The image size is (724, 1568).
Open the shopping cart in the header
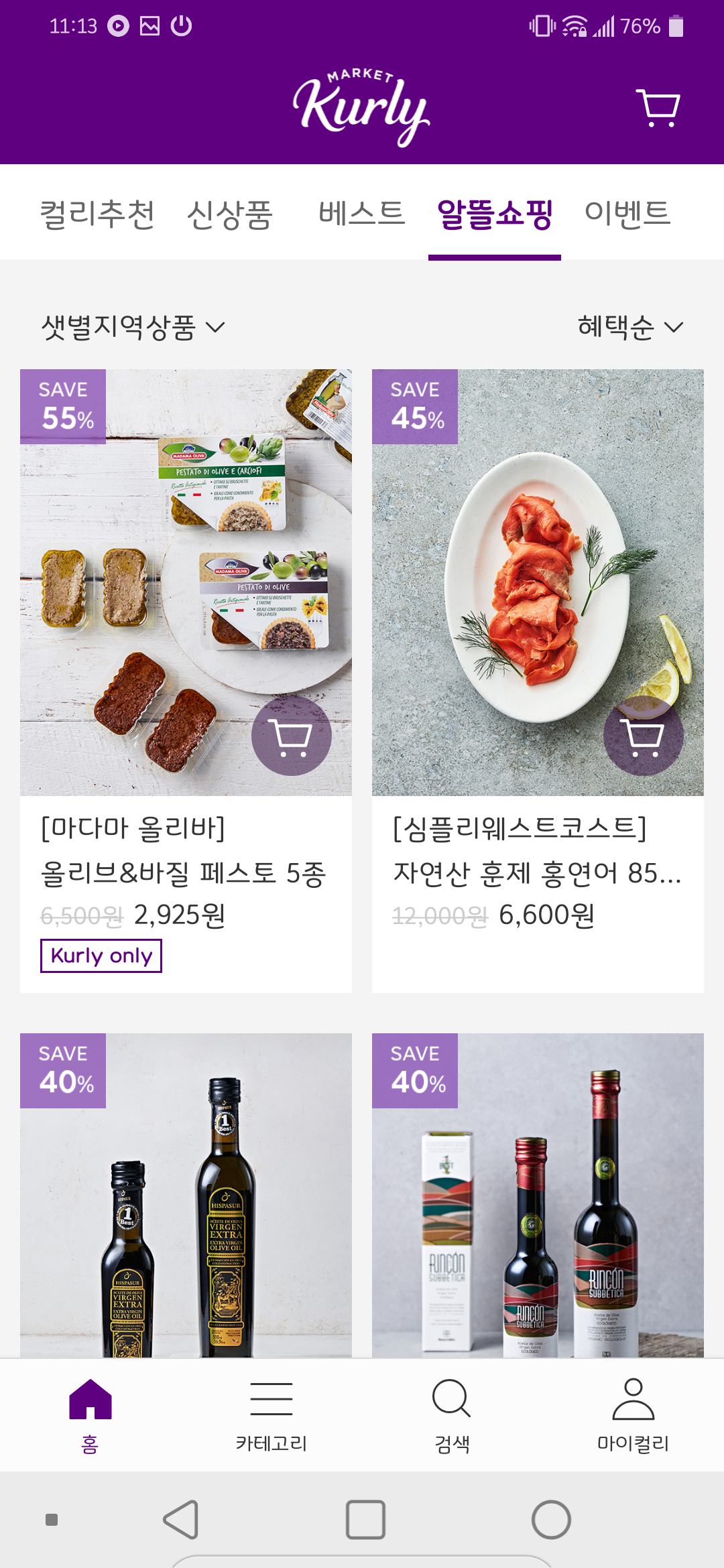point(658,108)
